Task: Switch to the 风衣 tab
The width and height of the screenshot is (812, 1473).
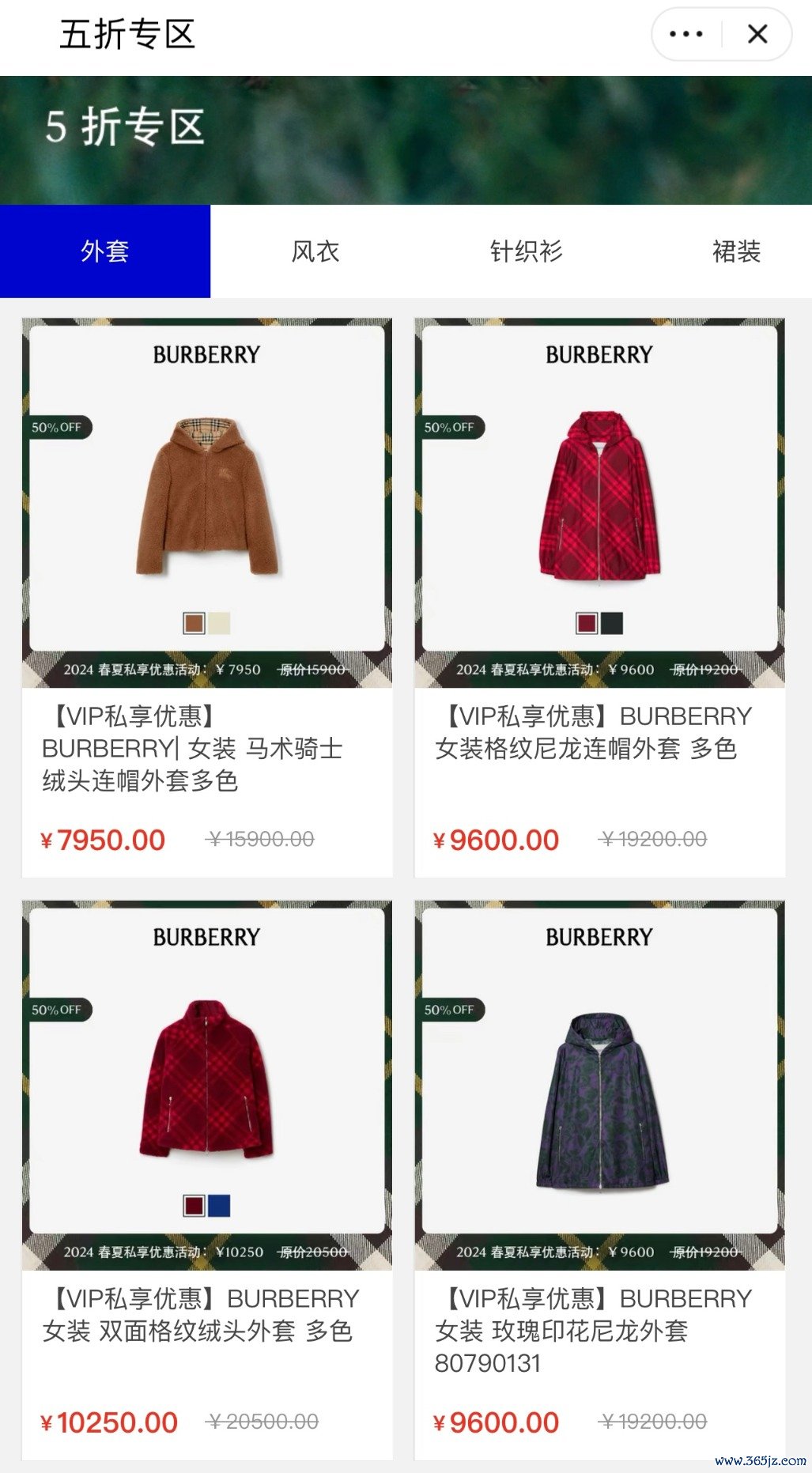Action: coord(315,251)
